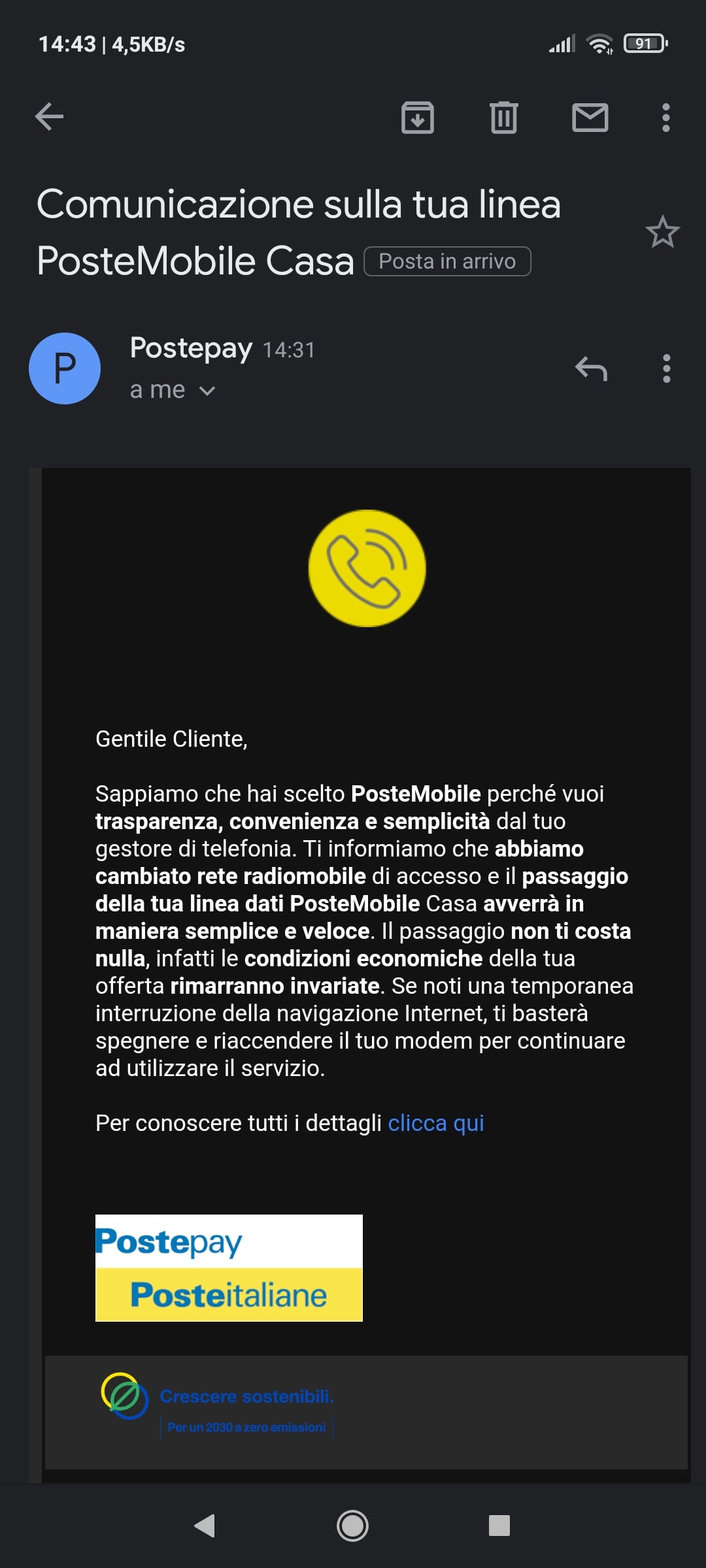Follow the 'clicca qui' link
Screen dimensions: 706x1568
(x=435, y=1123)
